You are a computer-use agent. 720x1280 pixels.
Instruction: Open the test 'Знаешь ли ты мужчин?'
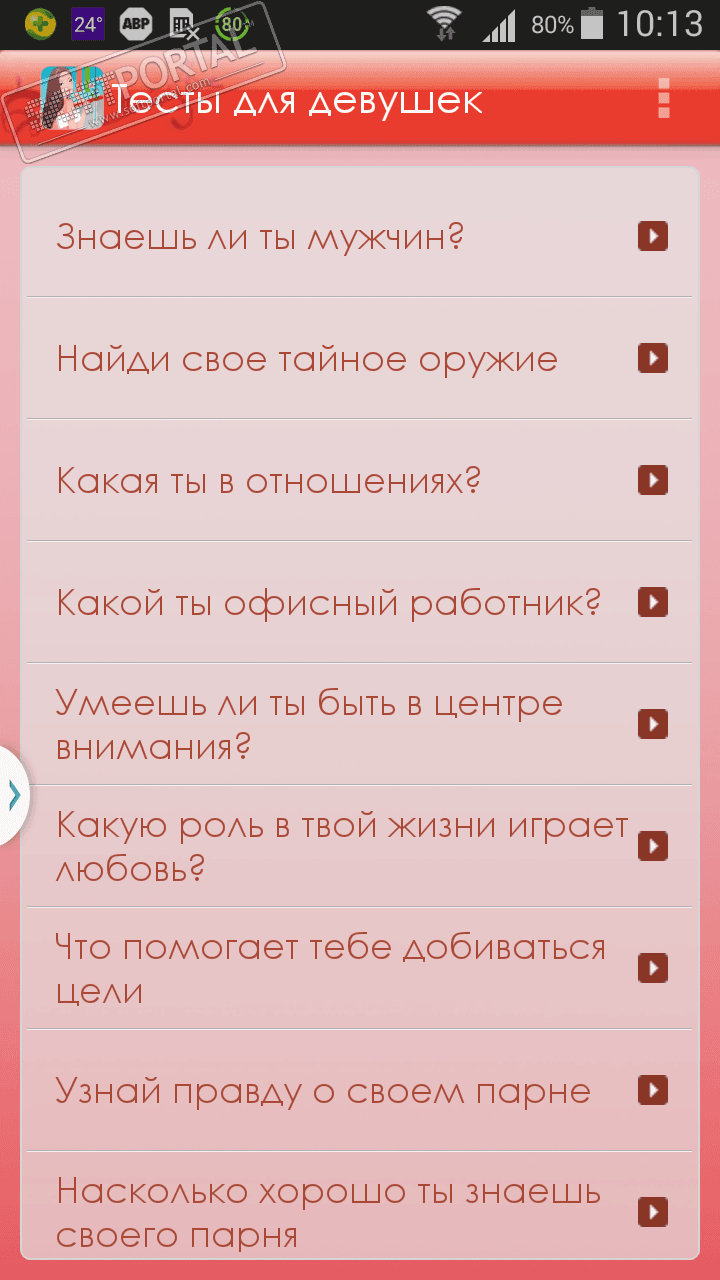360,237
